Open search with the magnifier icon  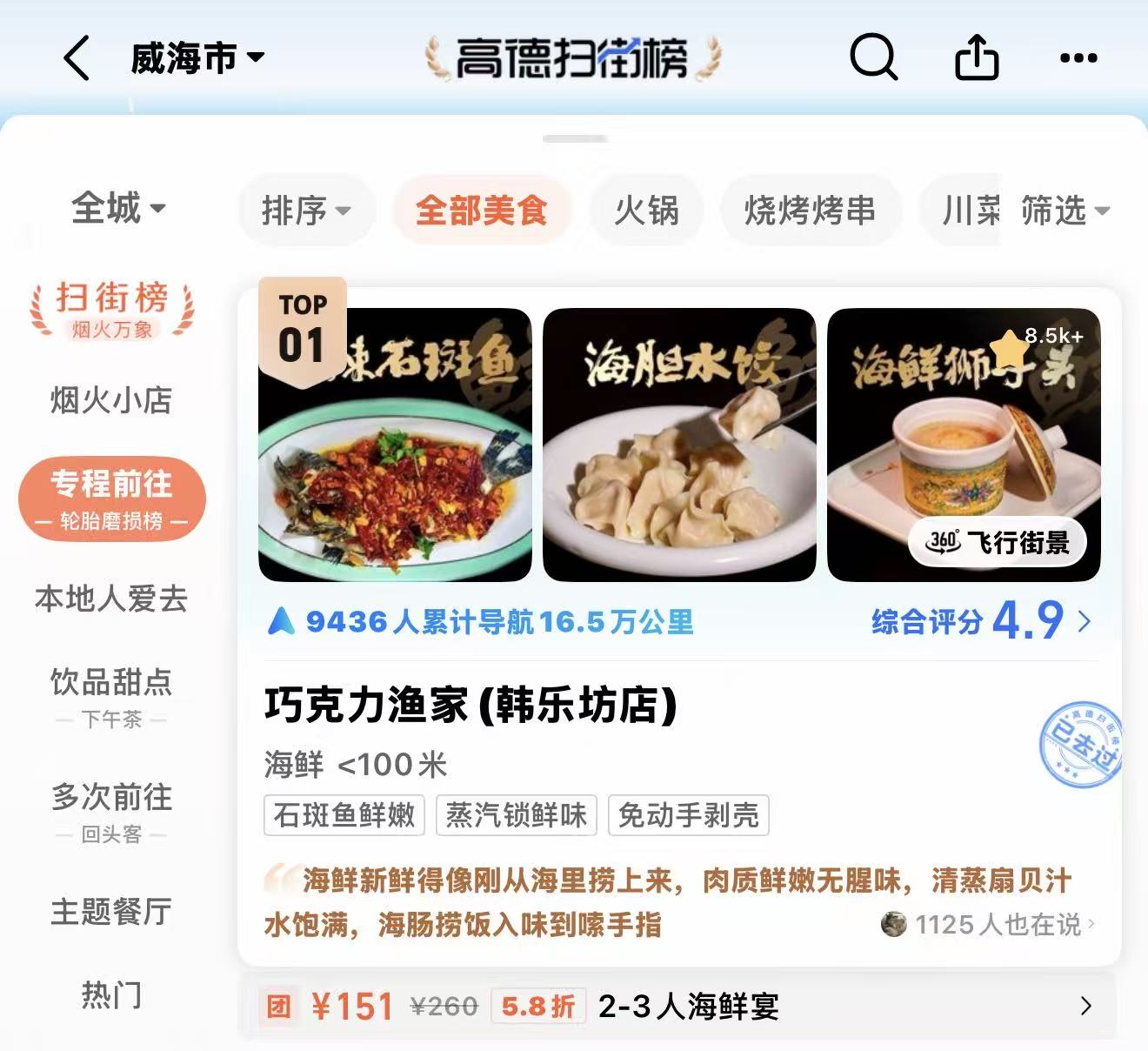(872, 58)
